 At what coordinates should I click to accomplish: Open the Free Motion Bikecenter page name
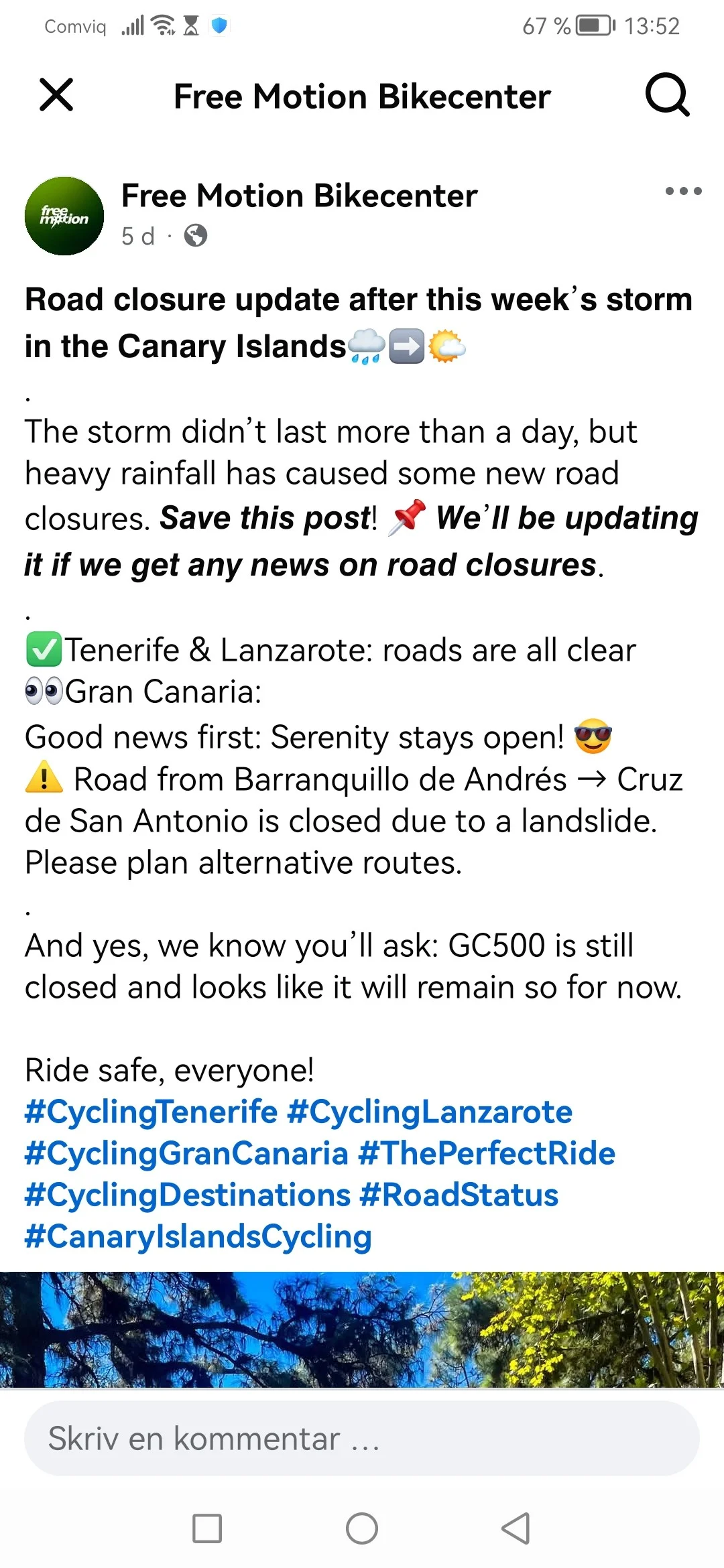299,196
